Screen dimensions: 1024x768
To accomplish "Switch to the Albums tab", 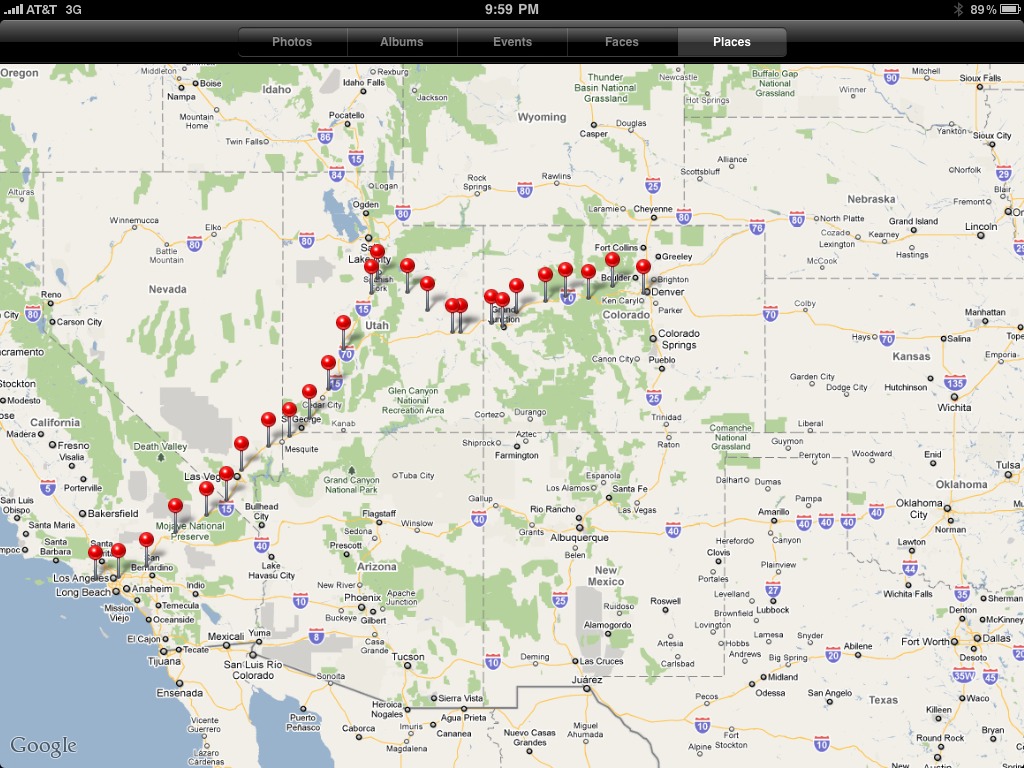I will tap(402, 42).
